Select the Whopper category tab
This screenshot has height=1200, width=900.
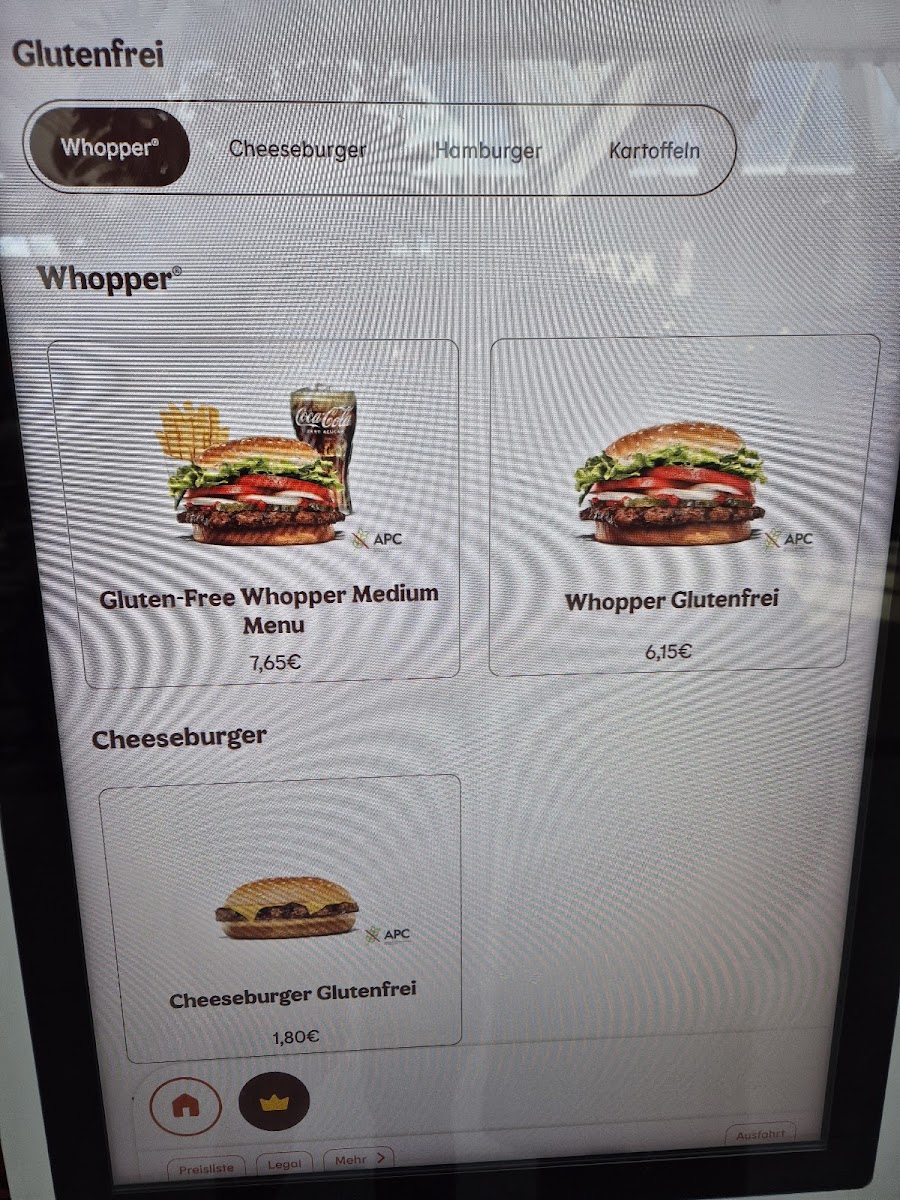109,148
